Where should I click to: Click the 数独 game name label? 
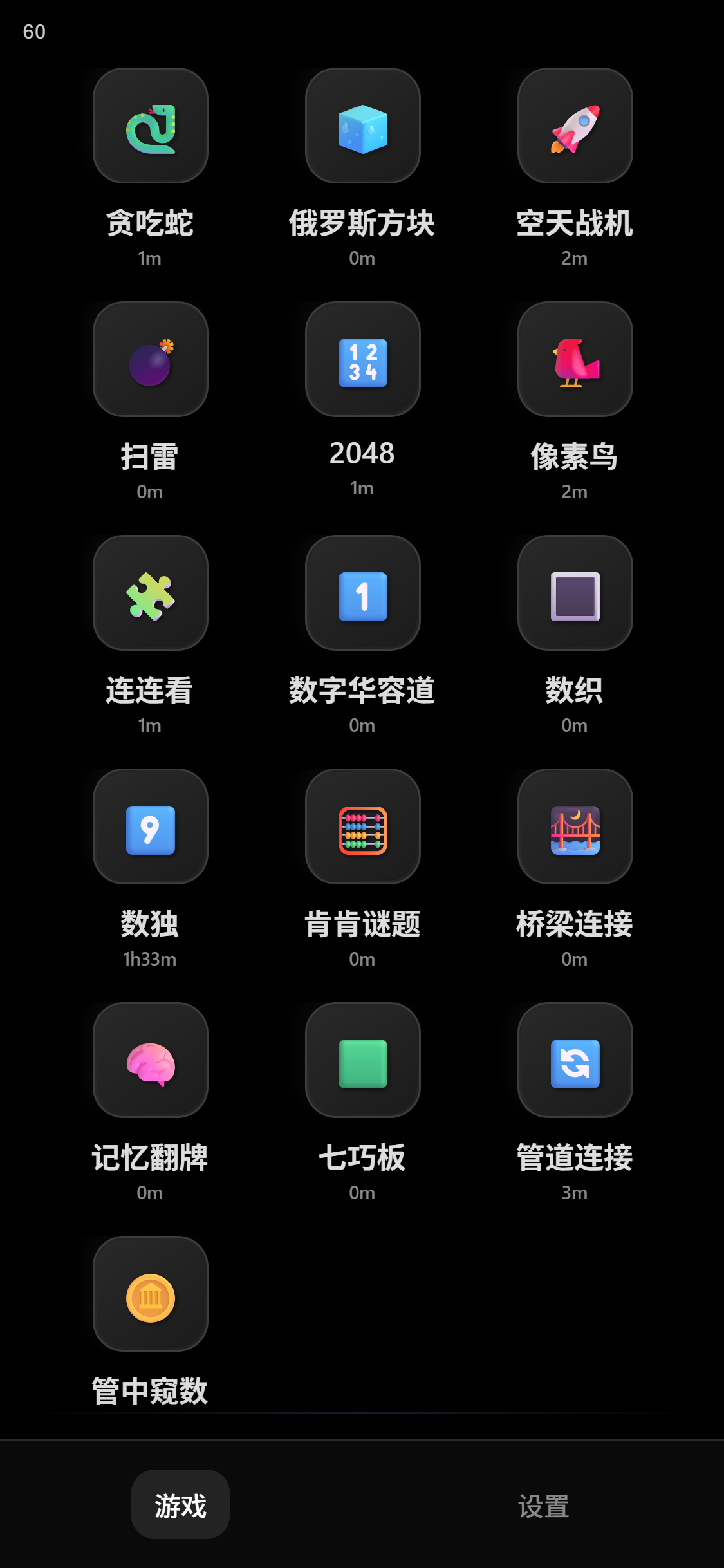pyautogui.click(x=151, y=925)
